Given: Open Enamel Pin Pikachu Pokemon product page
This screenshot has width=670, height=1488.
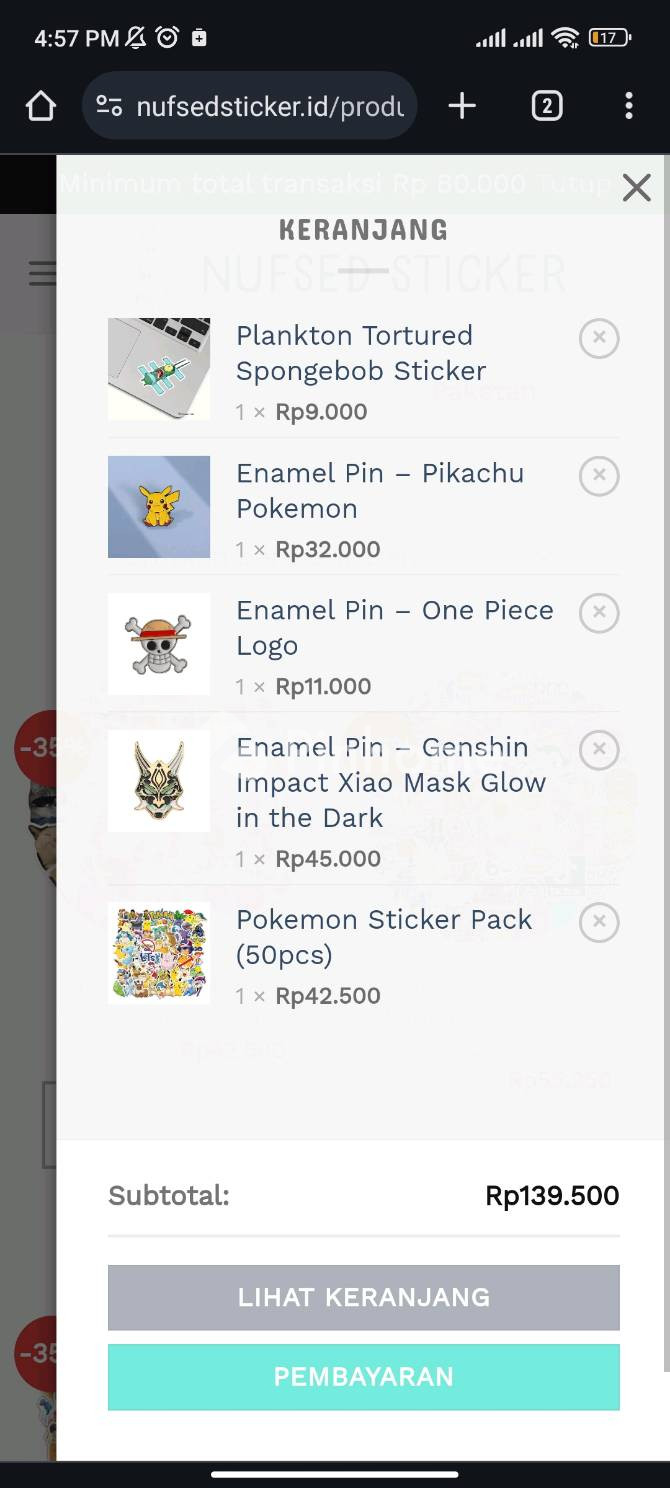Looking at the screenshot, I should coord(379,490).
